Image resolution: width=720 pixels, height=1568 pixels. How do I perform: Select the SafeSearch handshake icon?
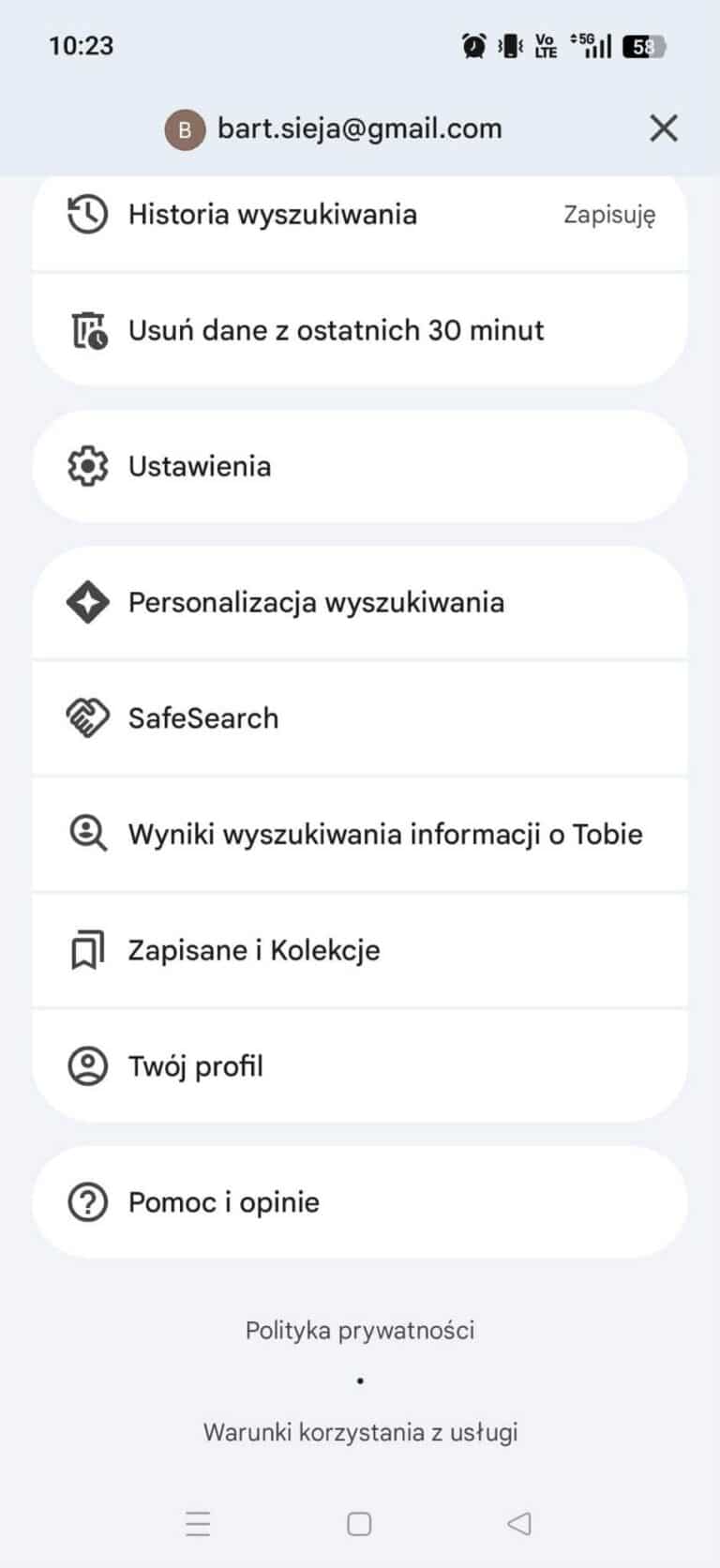click(86, 717)
